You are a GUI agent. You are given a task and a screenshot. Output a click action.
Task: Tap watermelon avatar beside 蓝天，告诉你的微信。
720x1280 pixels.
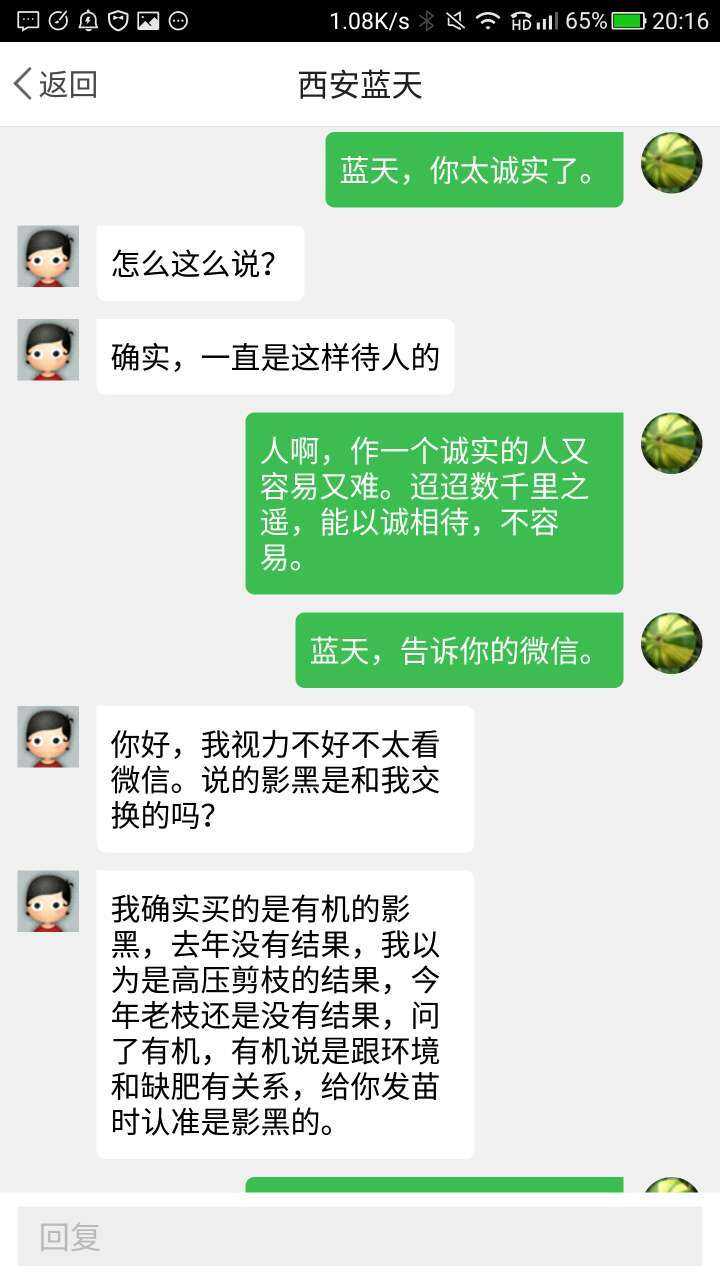(671, 643)
